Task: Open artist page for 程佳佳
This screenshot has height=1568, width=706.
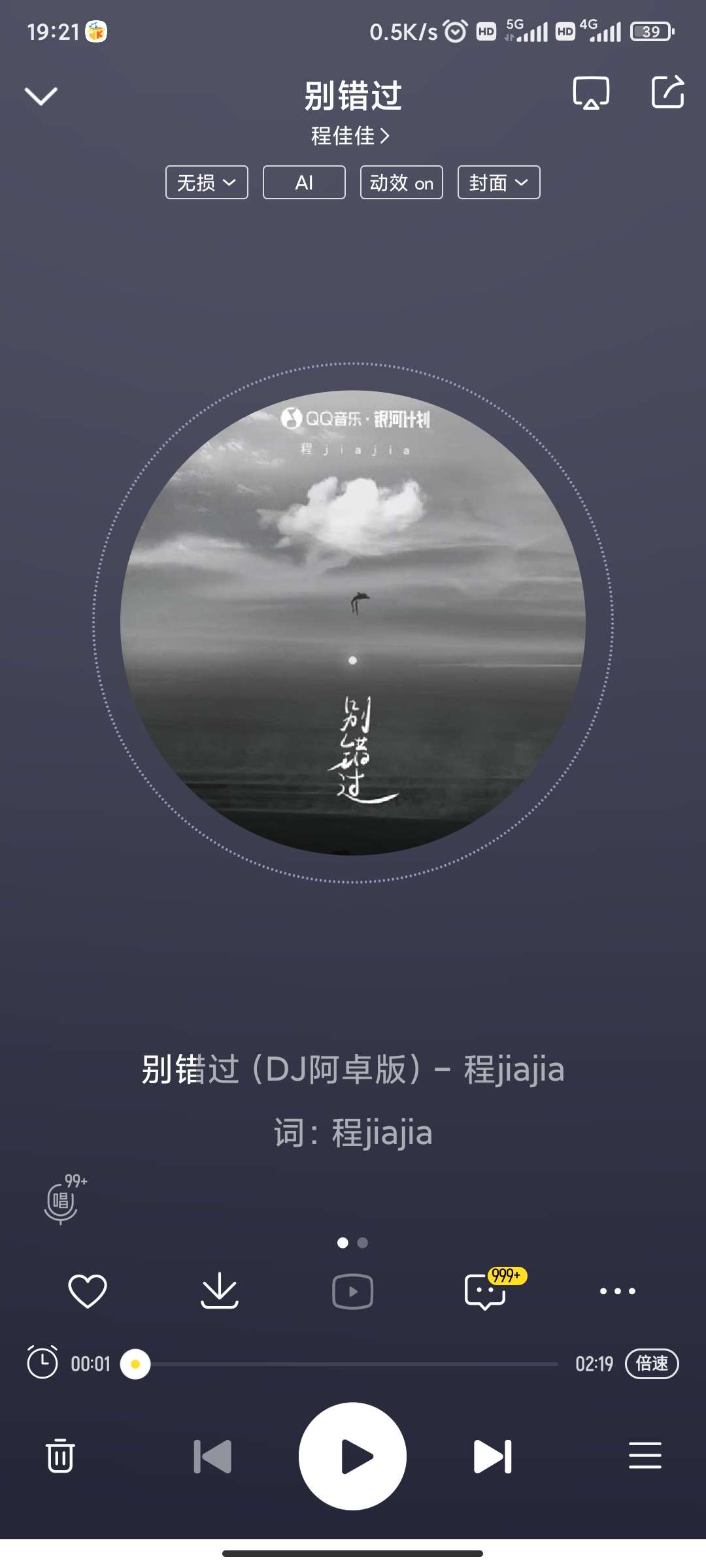Action: pos(350,136)
